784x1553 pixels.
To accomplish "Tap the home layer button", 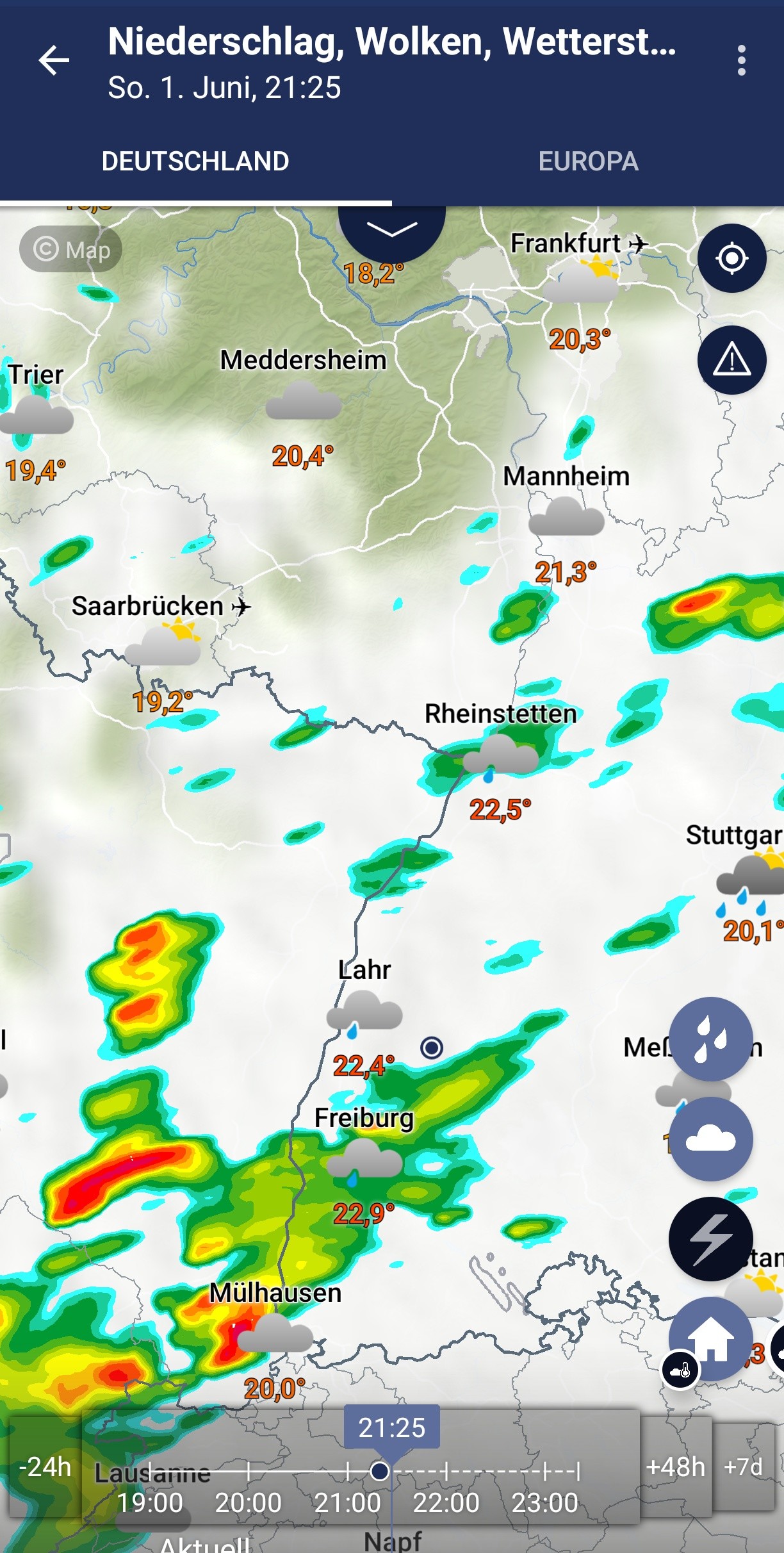I will [x=711, y=1339].
